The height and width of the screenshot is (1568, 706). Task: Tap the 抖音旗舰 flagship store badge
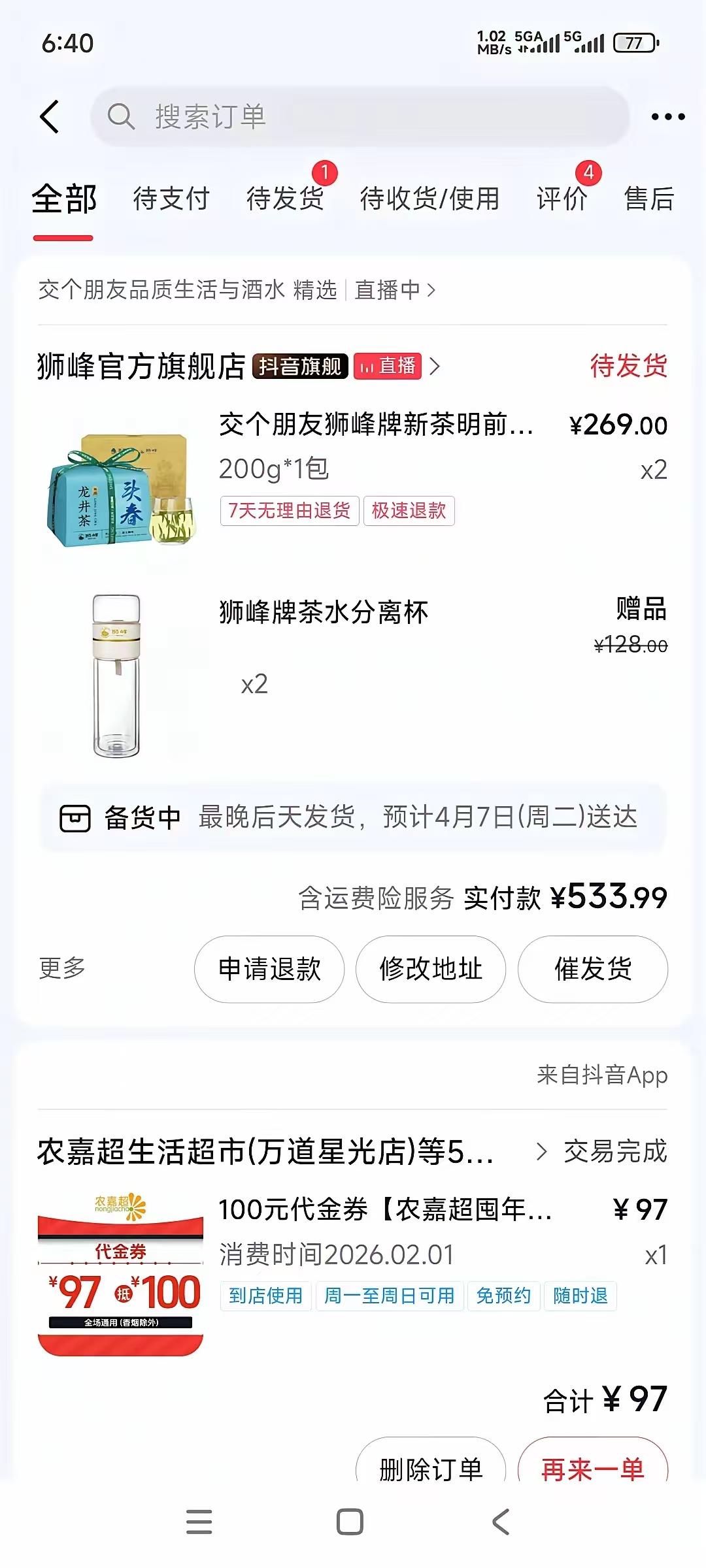click(x=301, y=367)
